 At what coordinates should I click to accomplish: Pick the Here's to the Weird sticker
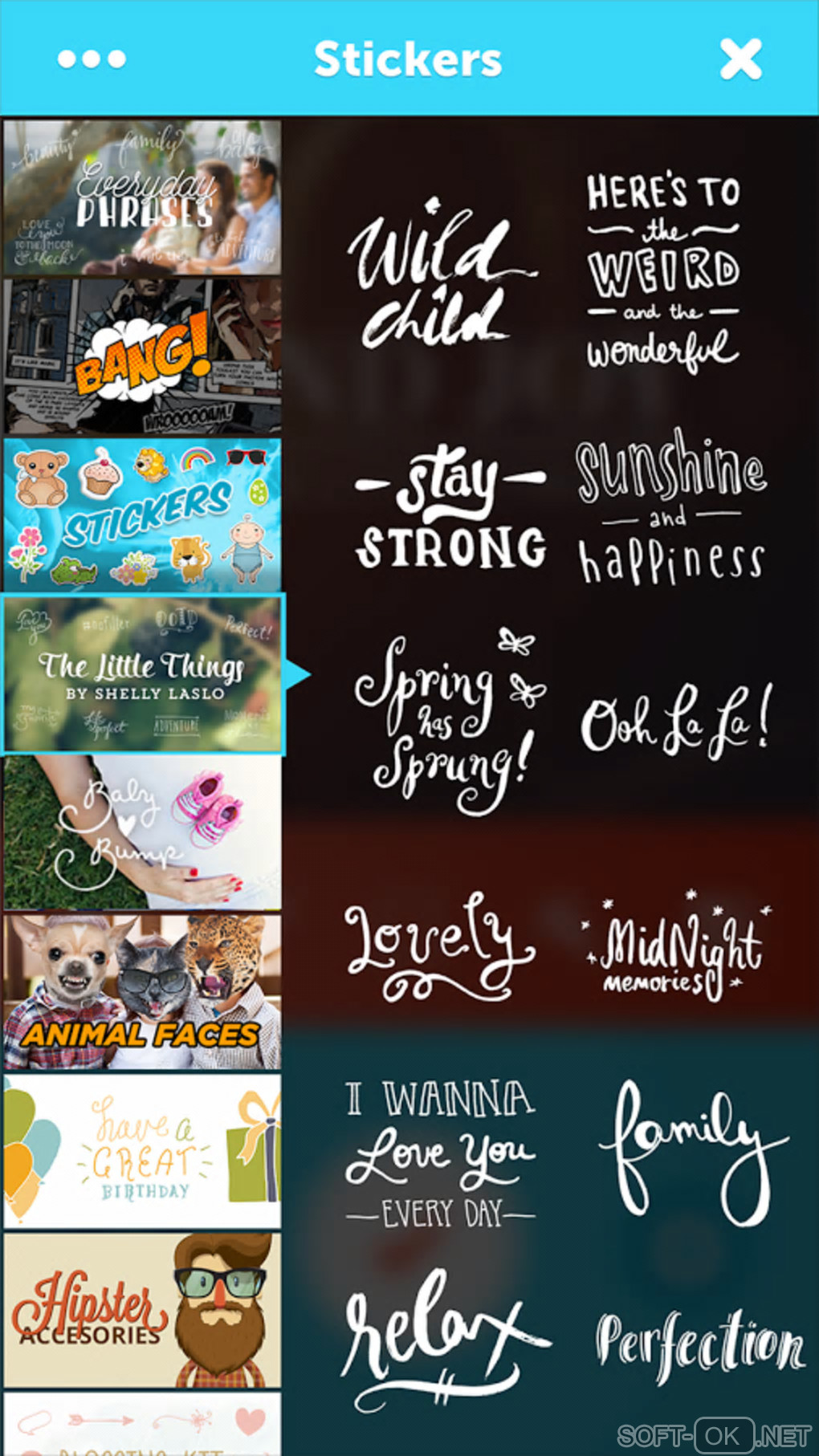(663, 273)
